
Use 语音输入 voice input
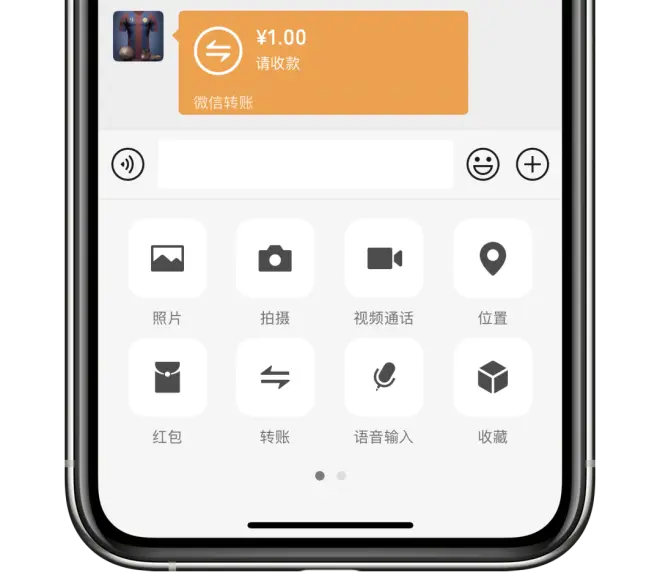point(384,377)
